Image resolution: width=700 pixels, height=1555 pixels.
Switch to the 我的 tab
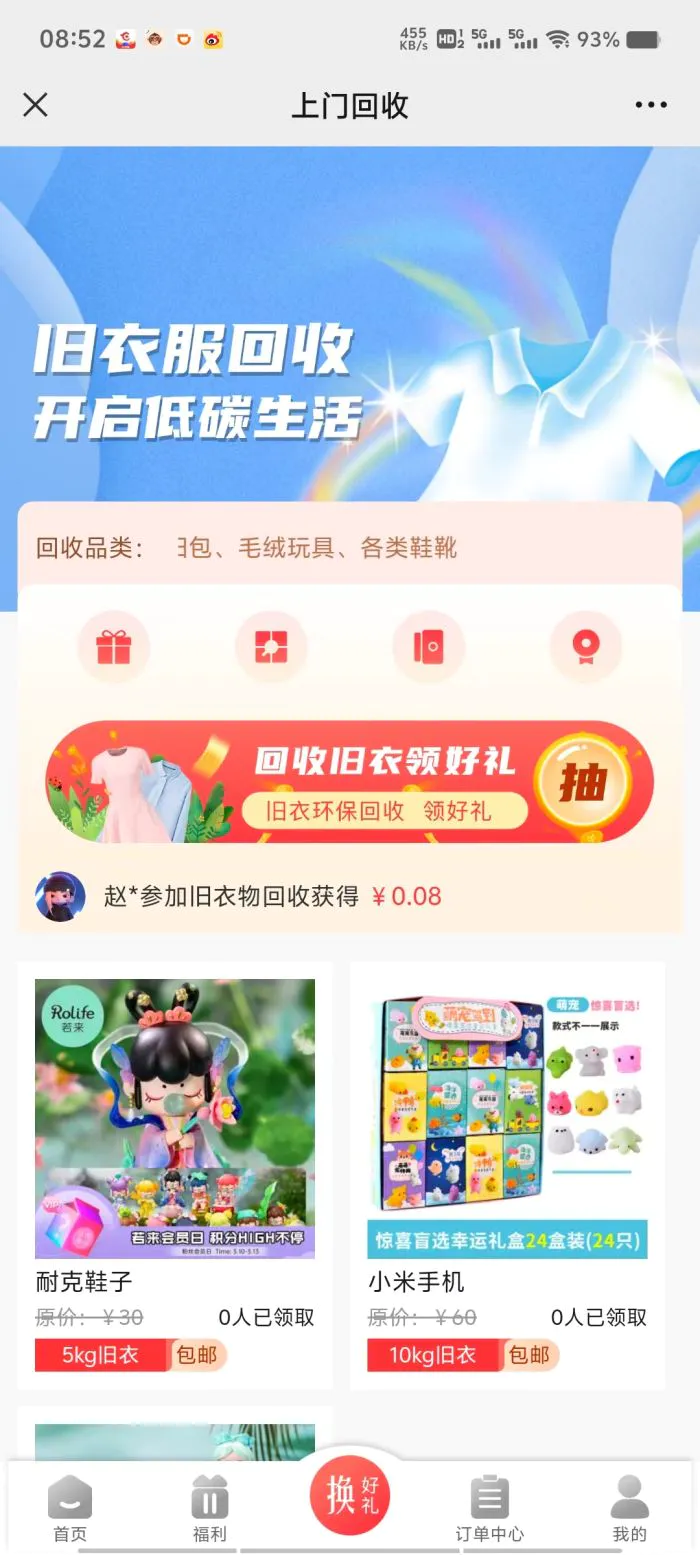point(630,1508)
